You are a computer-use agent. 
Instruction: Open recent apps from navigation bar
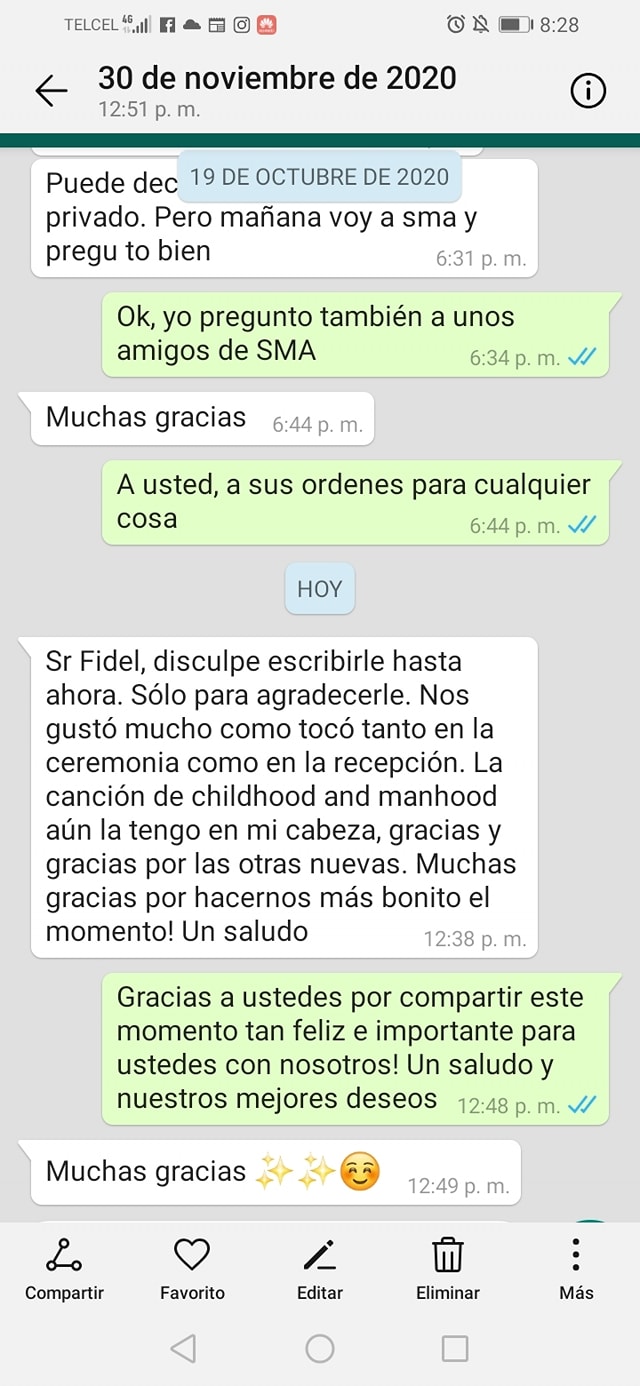point(455,1348)
